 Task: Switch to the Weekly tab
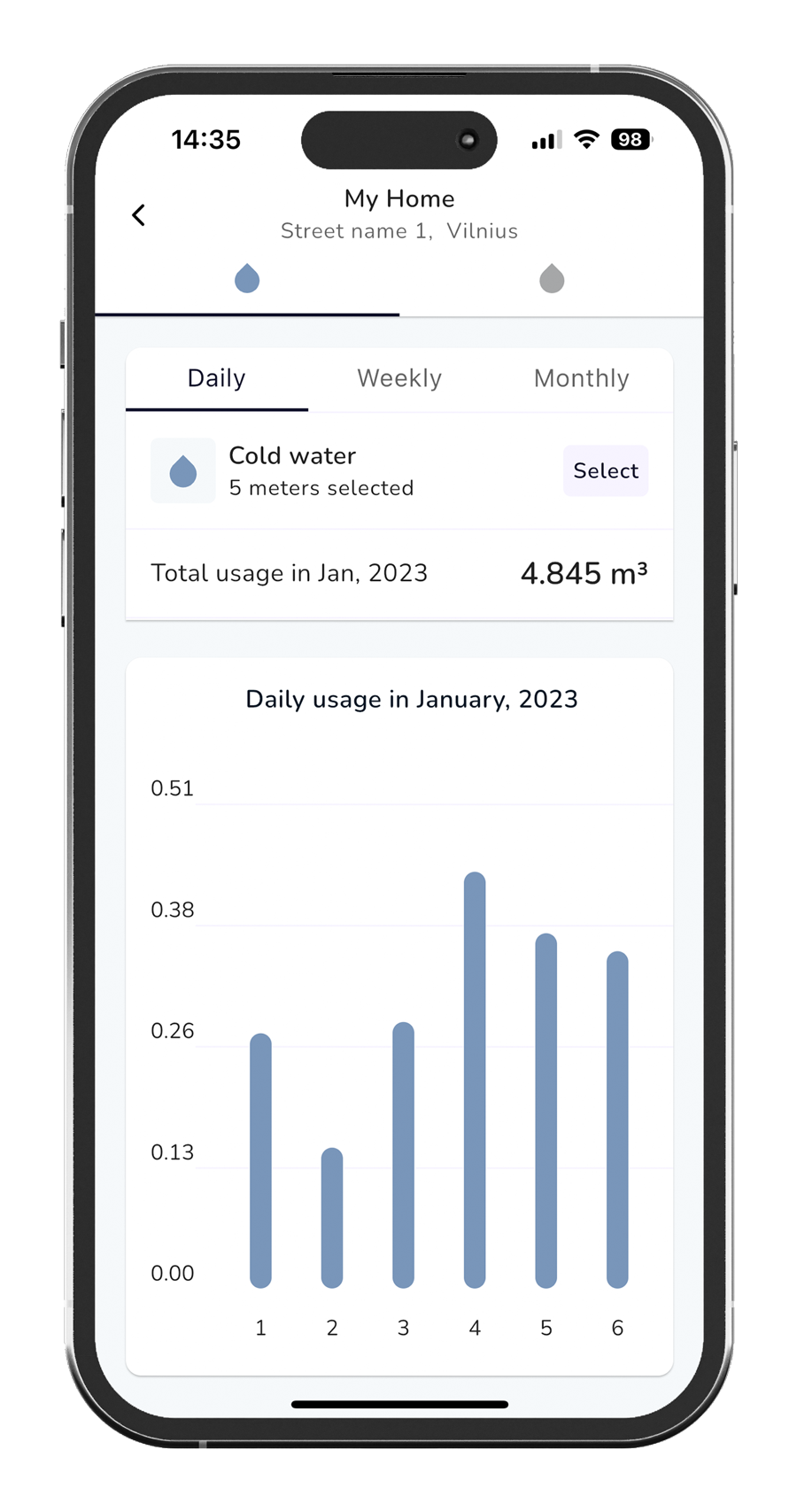tap(399, 378)
